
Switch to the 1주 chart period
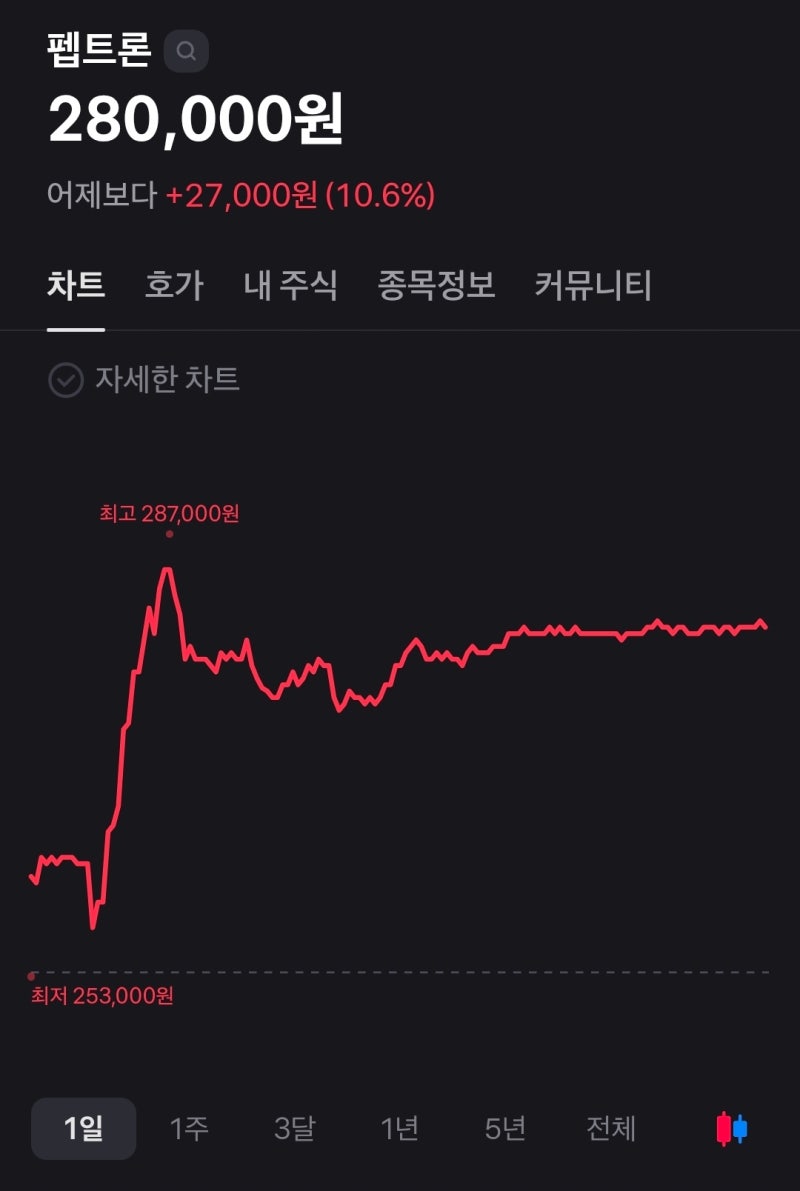point(190,1128)
